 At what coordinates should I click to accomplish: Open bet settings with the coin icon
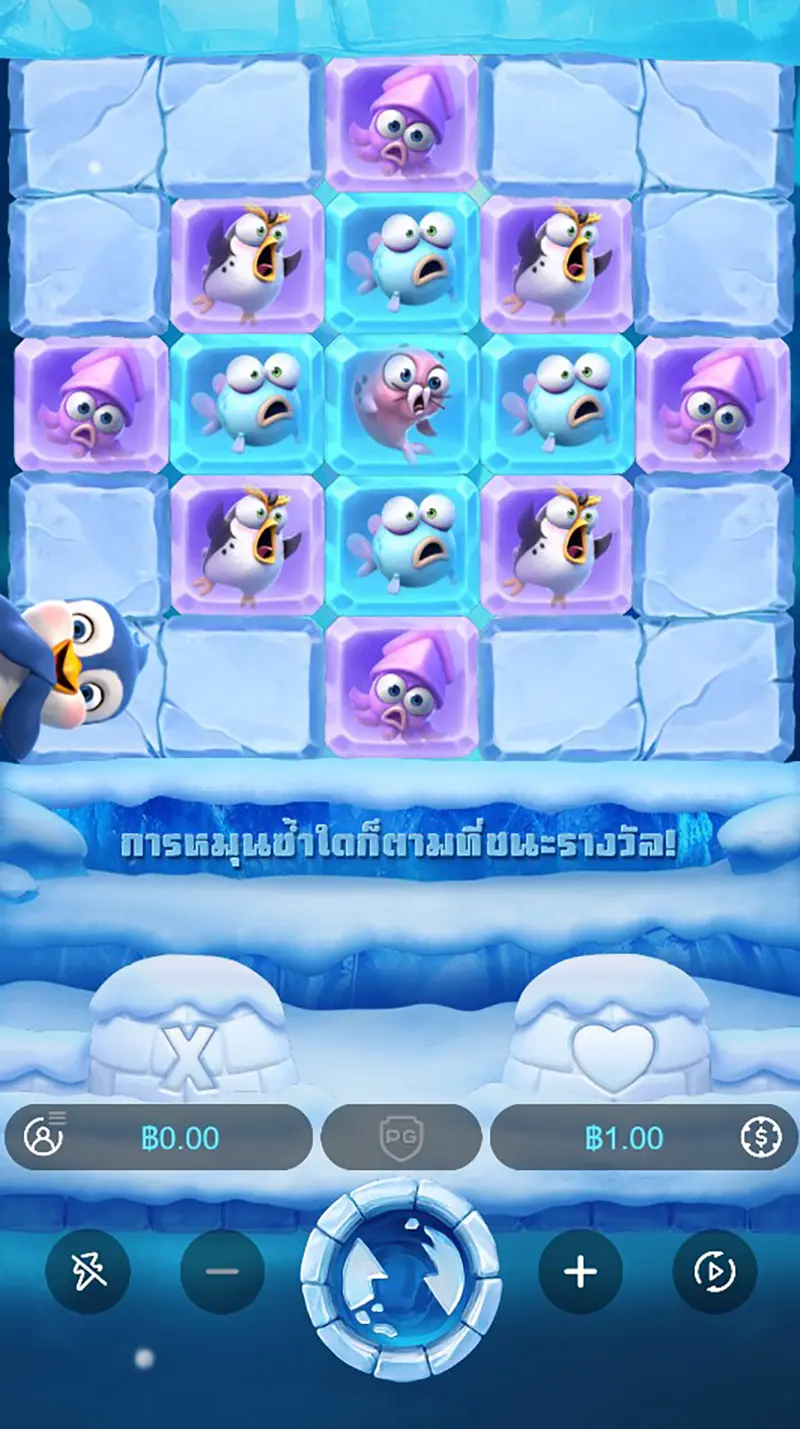tap(758, 1136)
